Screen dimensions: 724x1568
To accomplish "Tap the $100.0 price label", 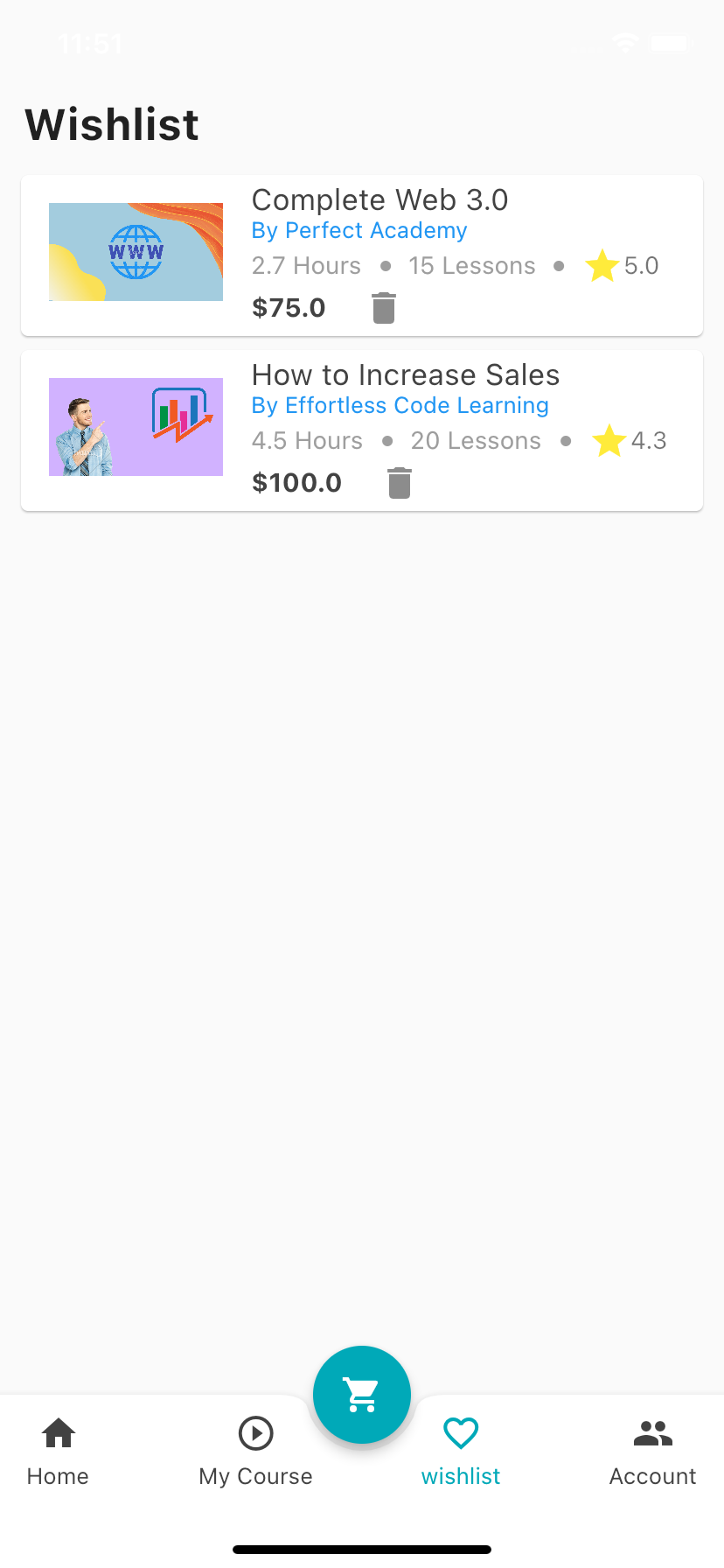I will [296, 482].
